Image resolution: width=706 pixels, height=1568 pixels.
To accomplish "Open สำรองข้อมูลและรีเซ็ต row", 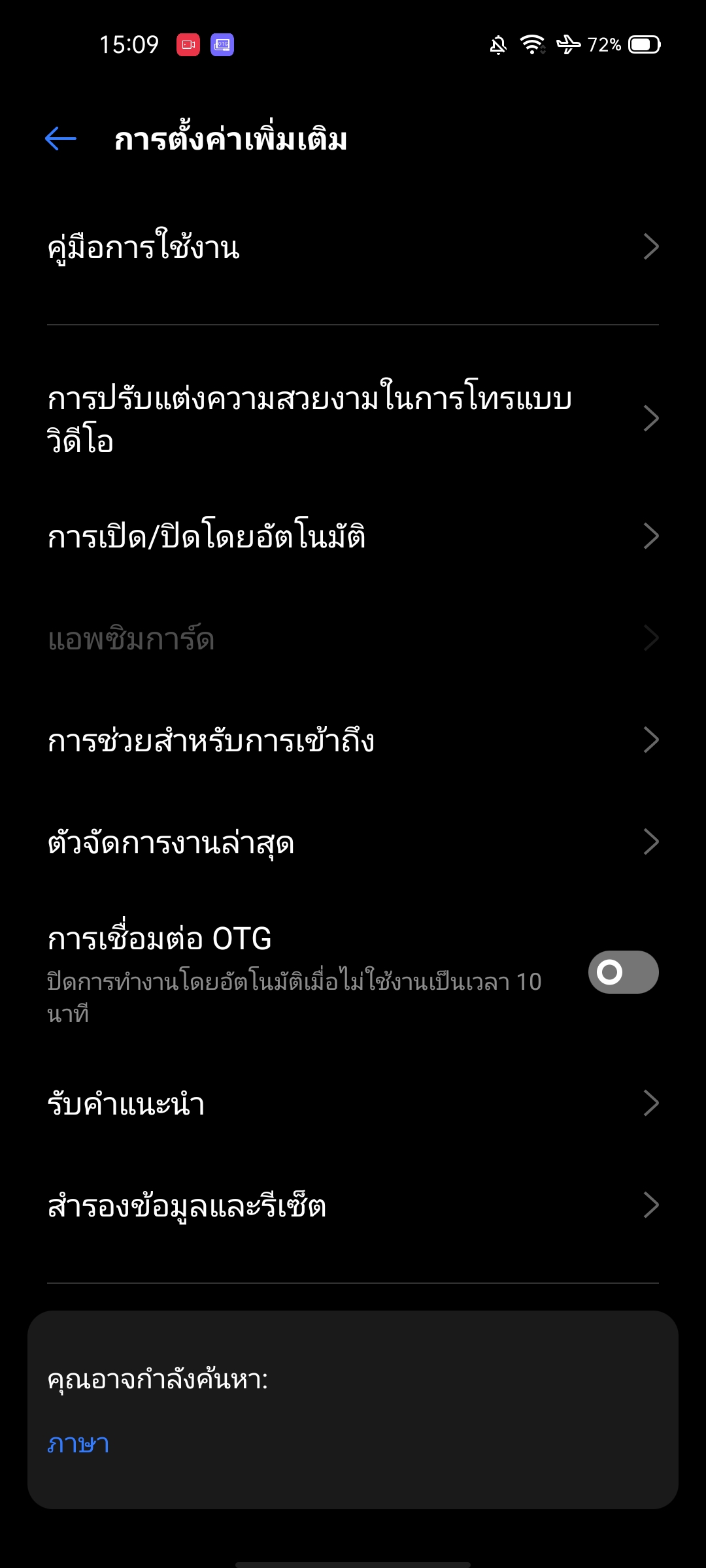I will click(x=353, y=1205).
